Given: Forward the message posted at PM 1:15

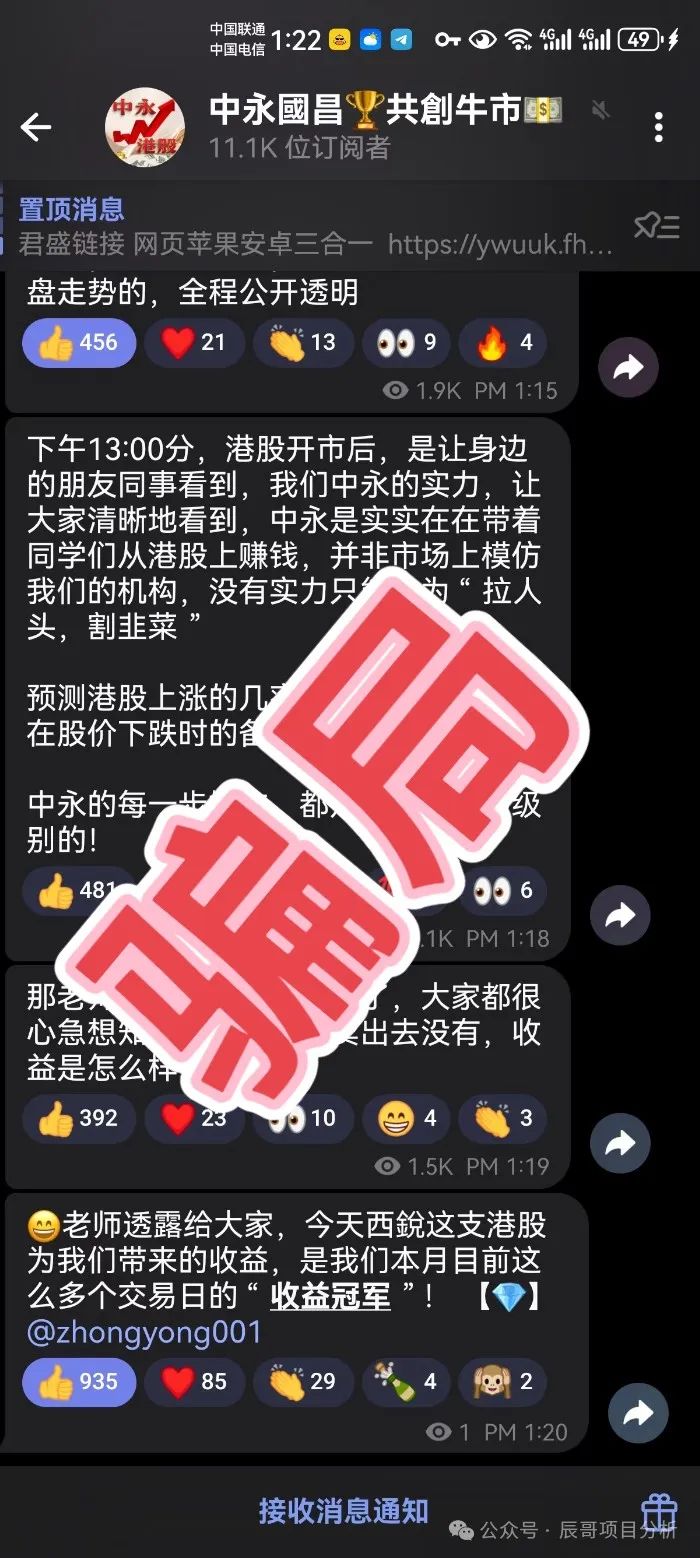Looking at the screenshot, I should [628, 368].
